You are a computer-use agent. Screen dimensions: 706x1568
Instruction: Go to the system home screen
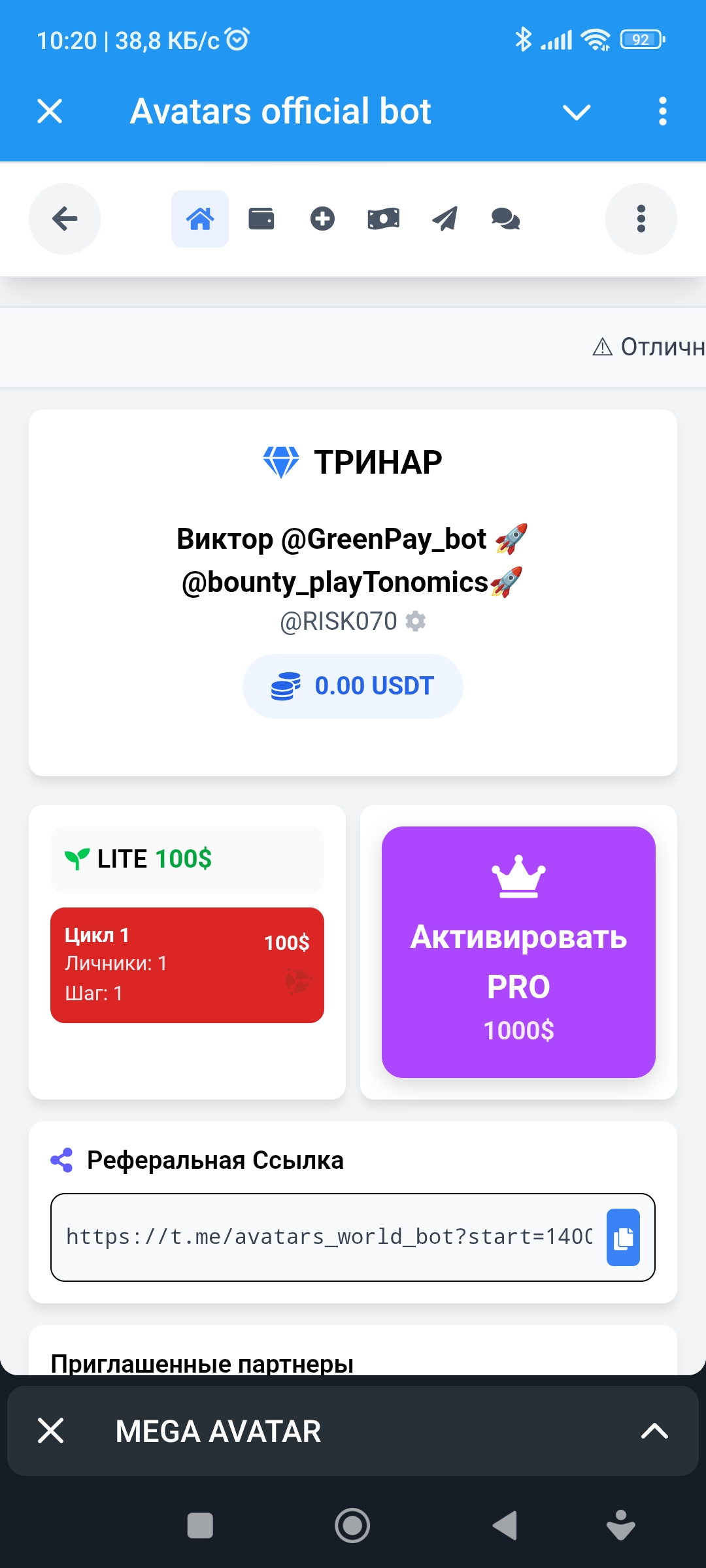pyautogui.click(x=352, y=1526)
